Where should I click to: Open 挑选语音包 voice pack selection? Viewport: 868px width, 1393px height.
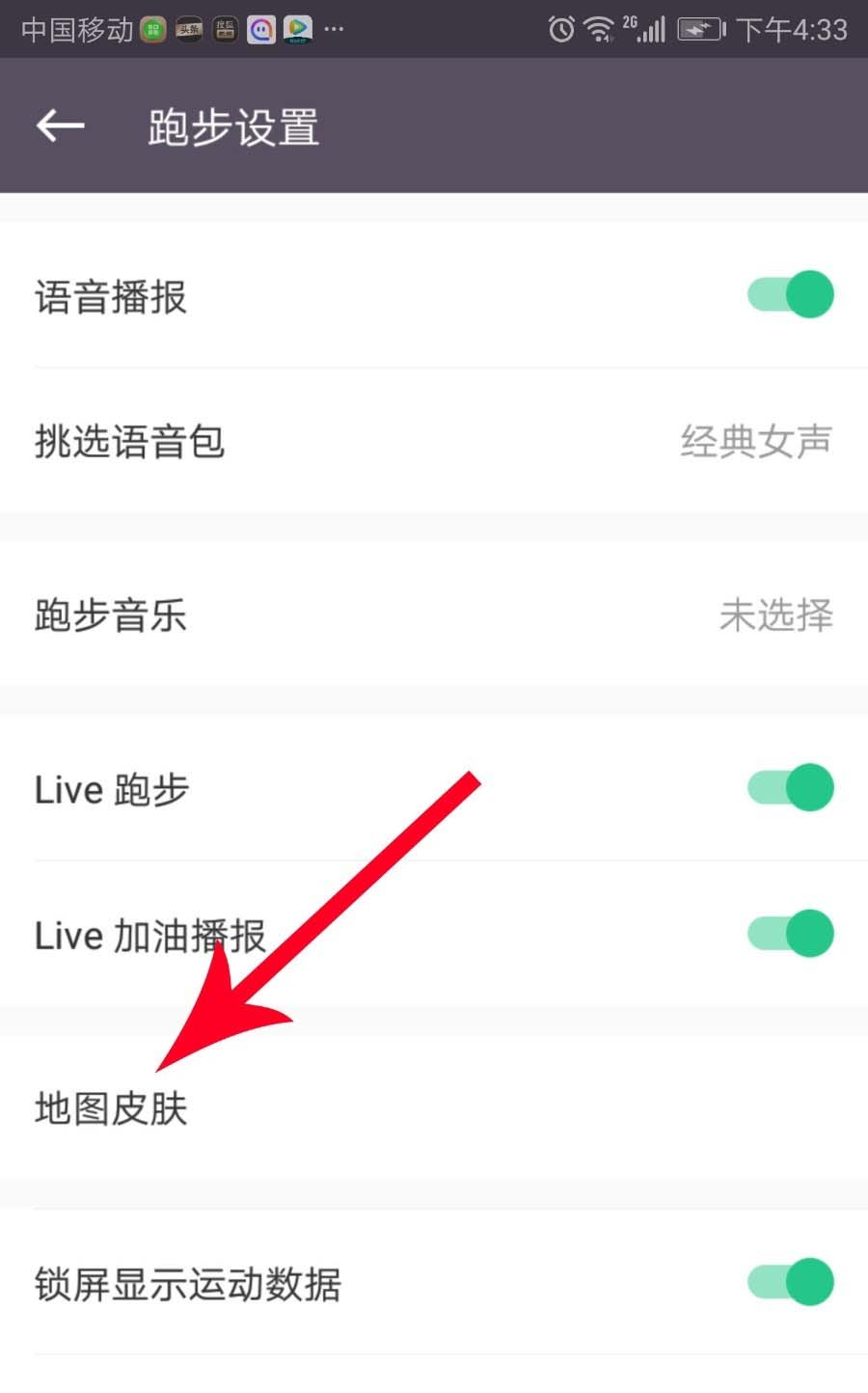[x=434, y=442]
